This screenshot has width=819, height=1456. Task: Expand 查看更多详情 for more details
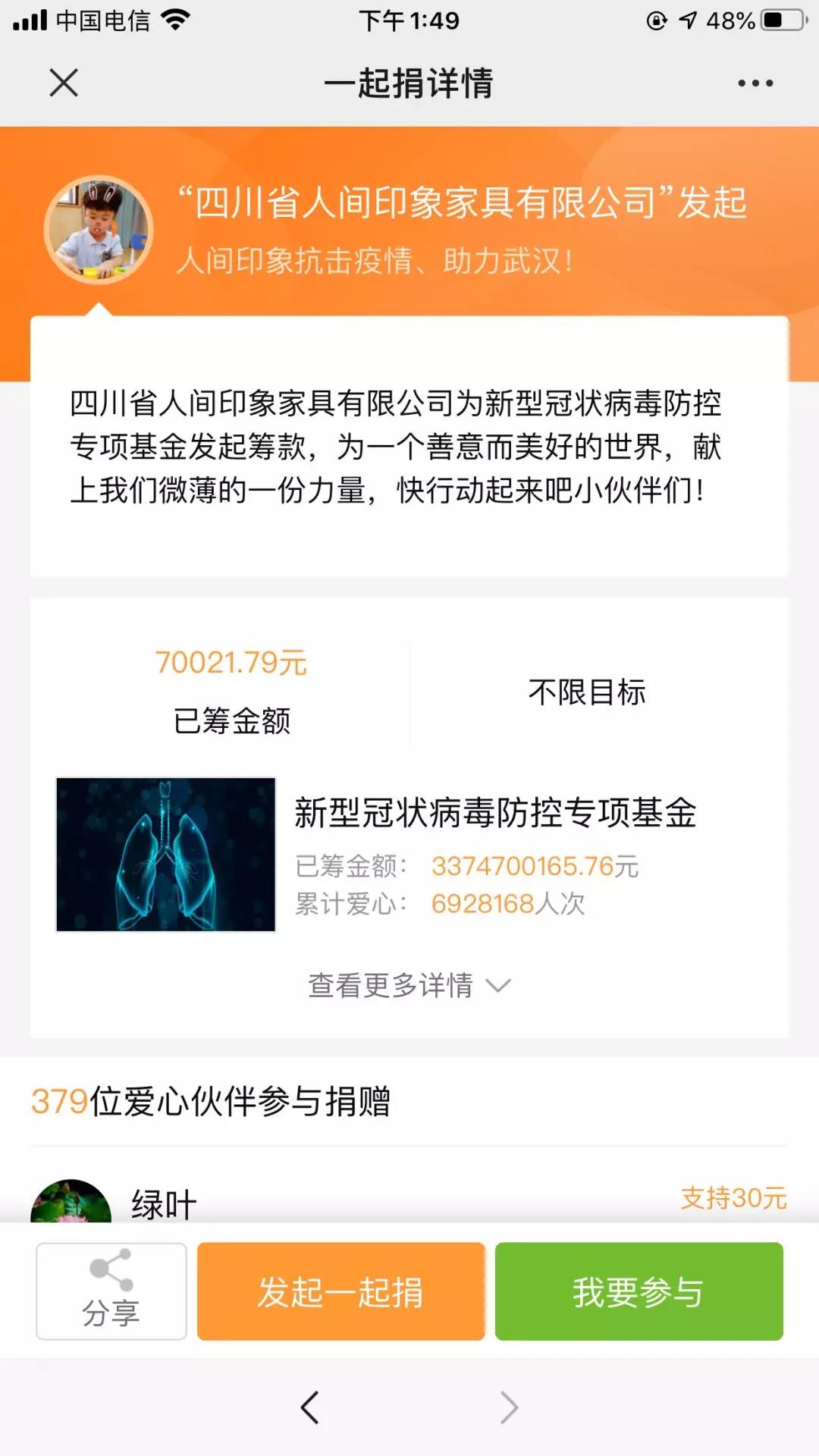point(408,985)
